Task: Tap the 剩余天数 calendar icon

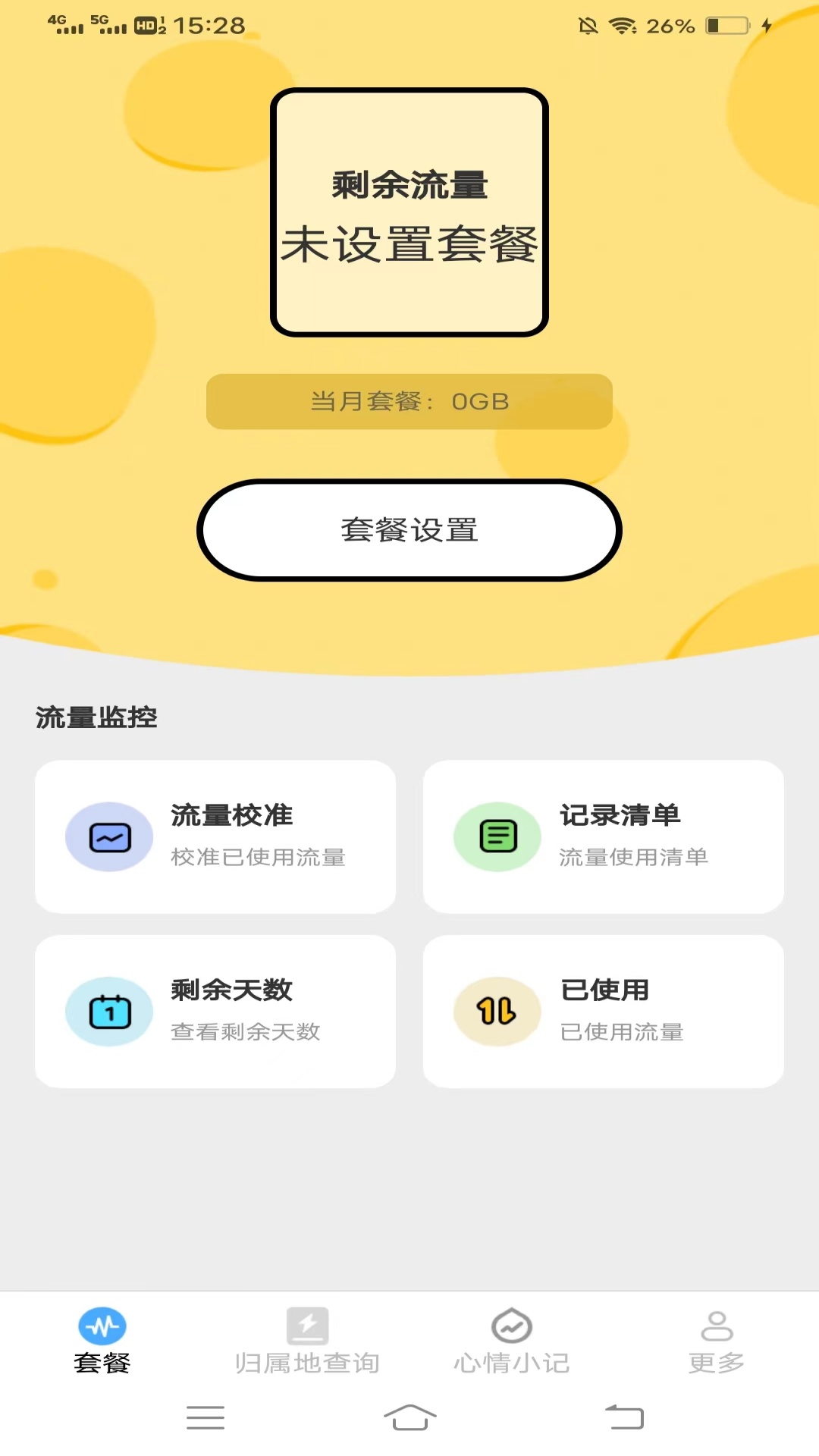Action: (x=108, y=1010)
